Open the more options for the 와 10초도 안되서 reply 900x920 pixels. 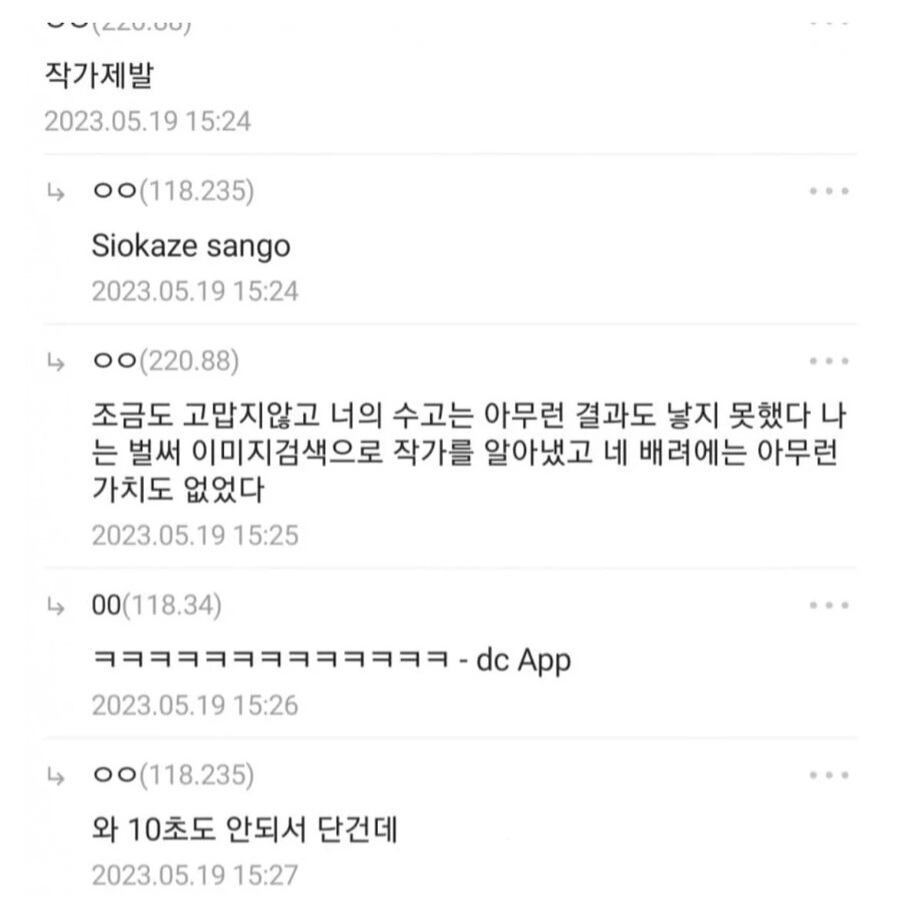[x=829, y=775]
